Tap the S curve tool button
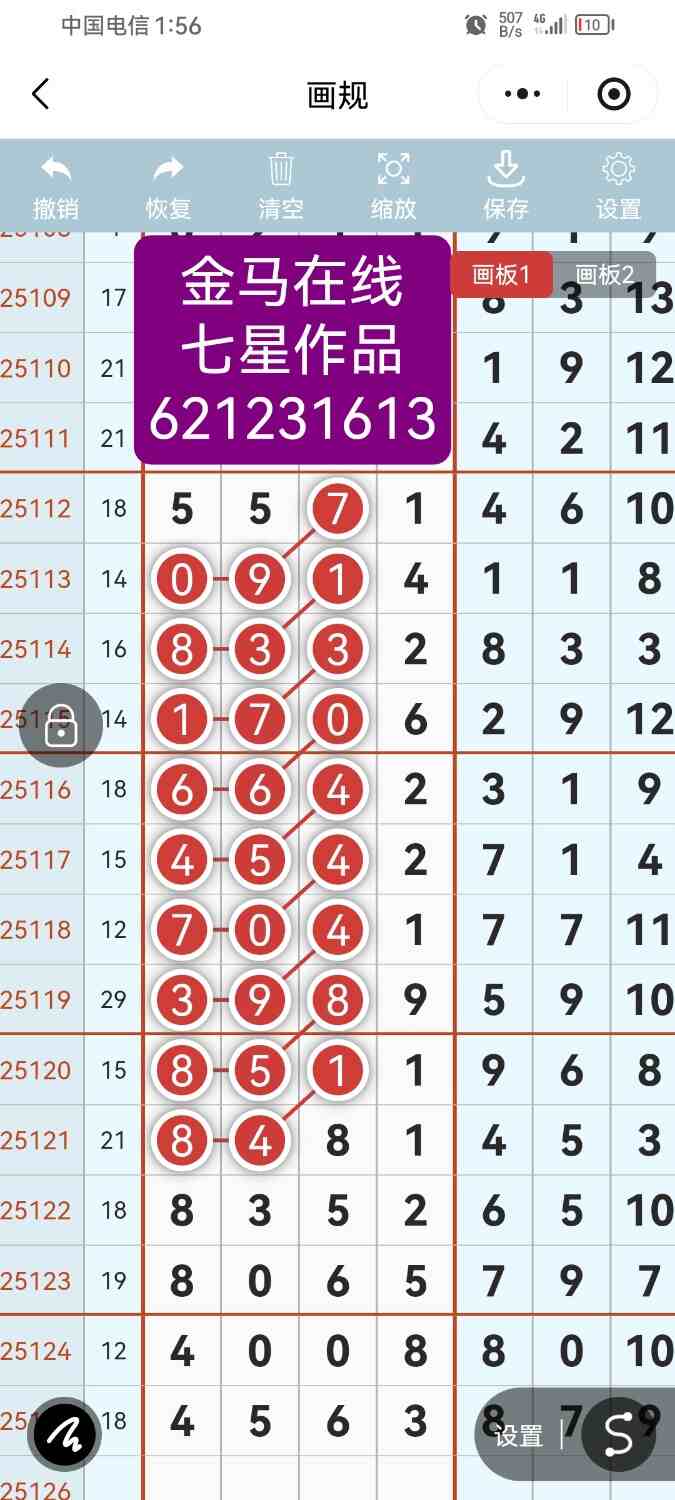675x1500 pixels. click(x=618, y=1435)
